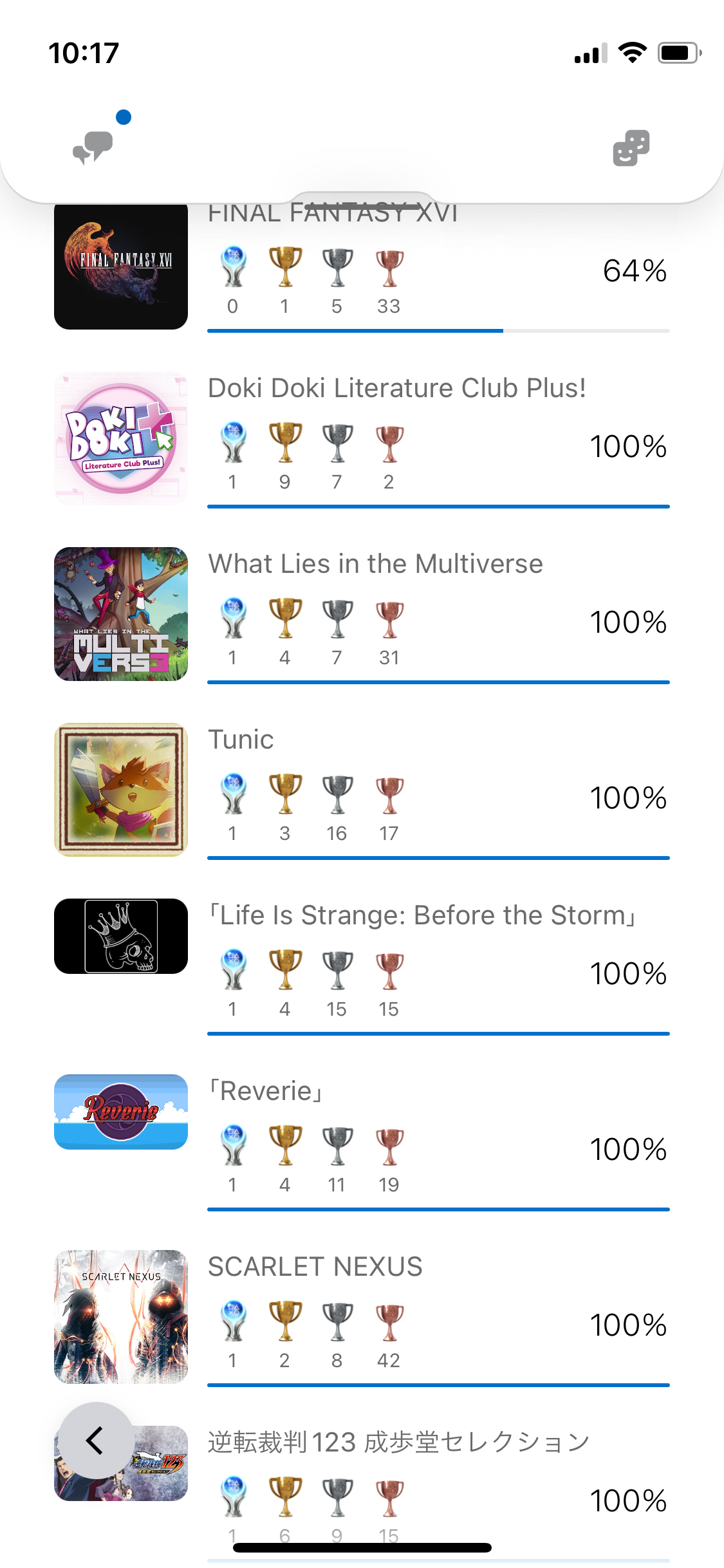The width and height of the screenshot is (724, 1568).
Task: Open the Tunic trophy list
Action: point(362,790)
